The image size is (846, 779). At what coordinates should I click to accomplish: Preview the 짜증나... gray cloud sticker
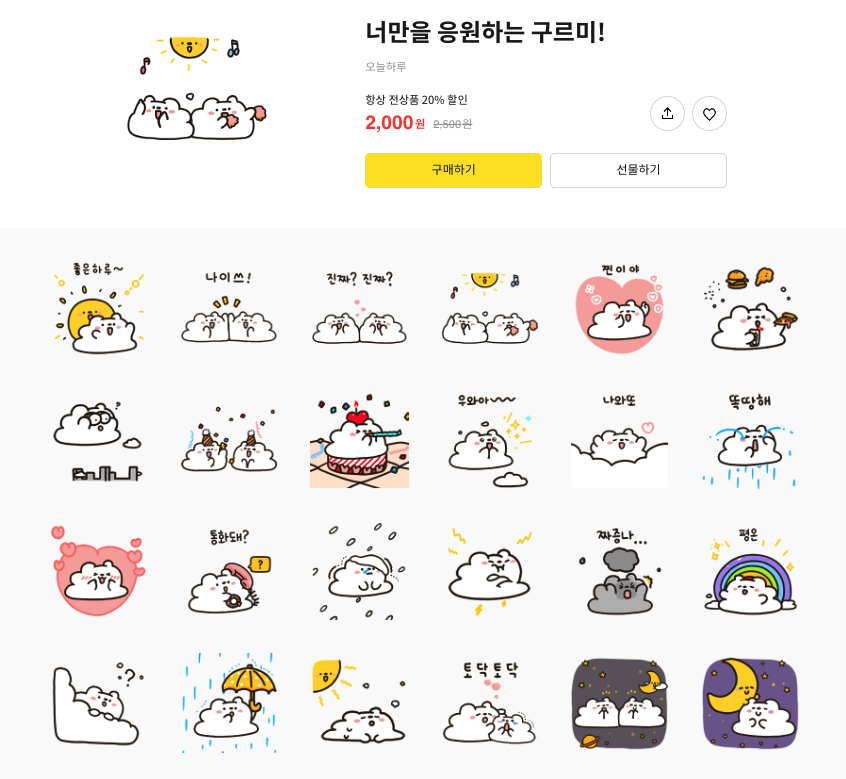pos(619,571)
